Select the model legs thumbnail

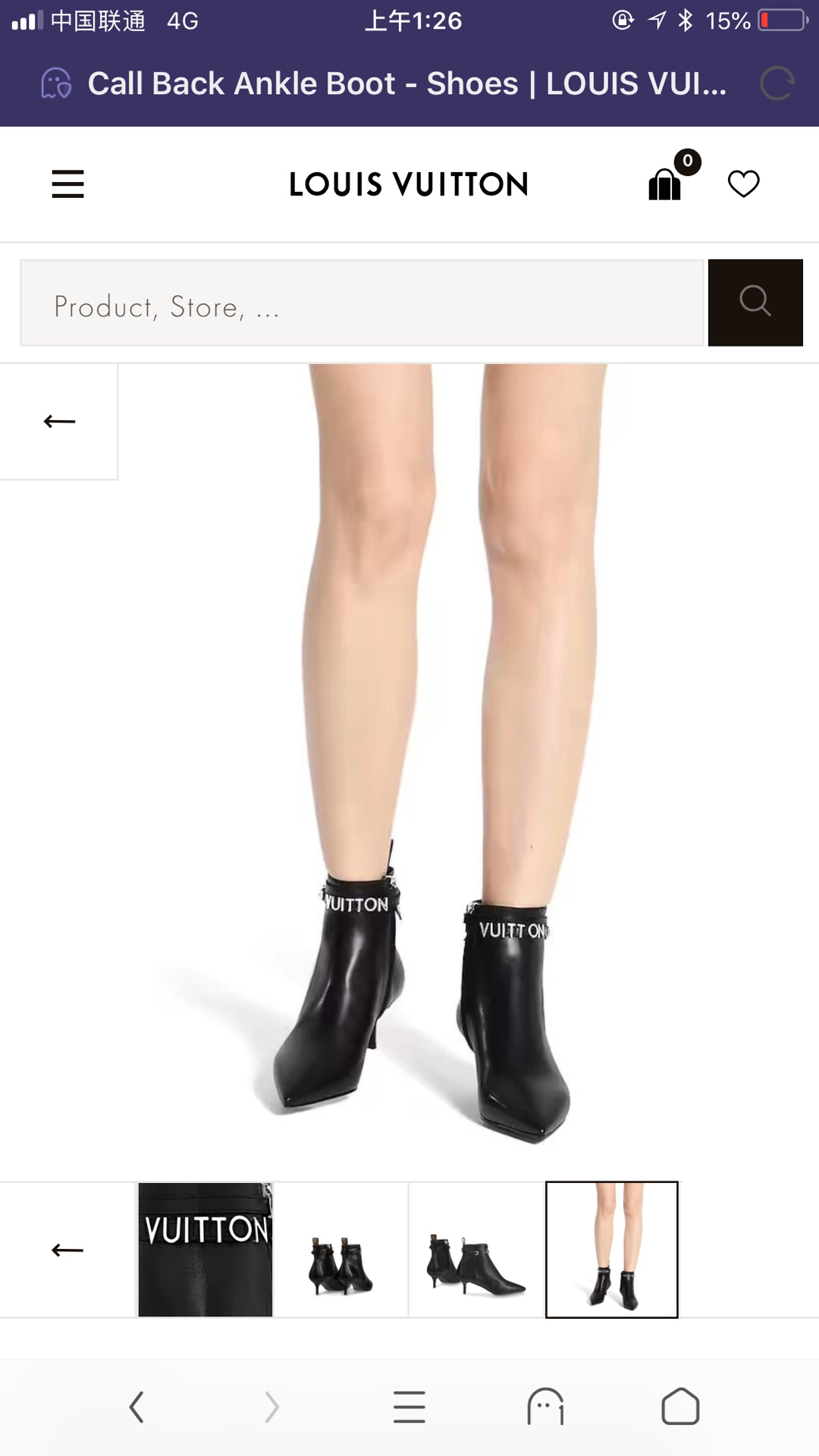611,1250
